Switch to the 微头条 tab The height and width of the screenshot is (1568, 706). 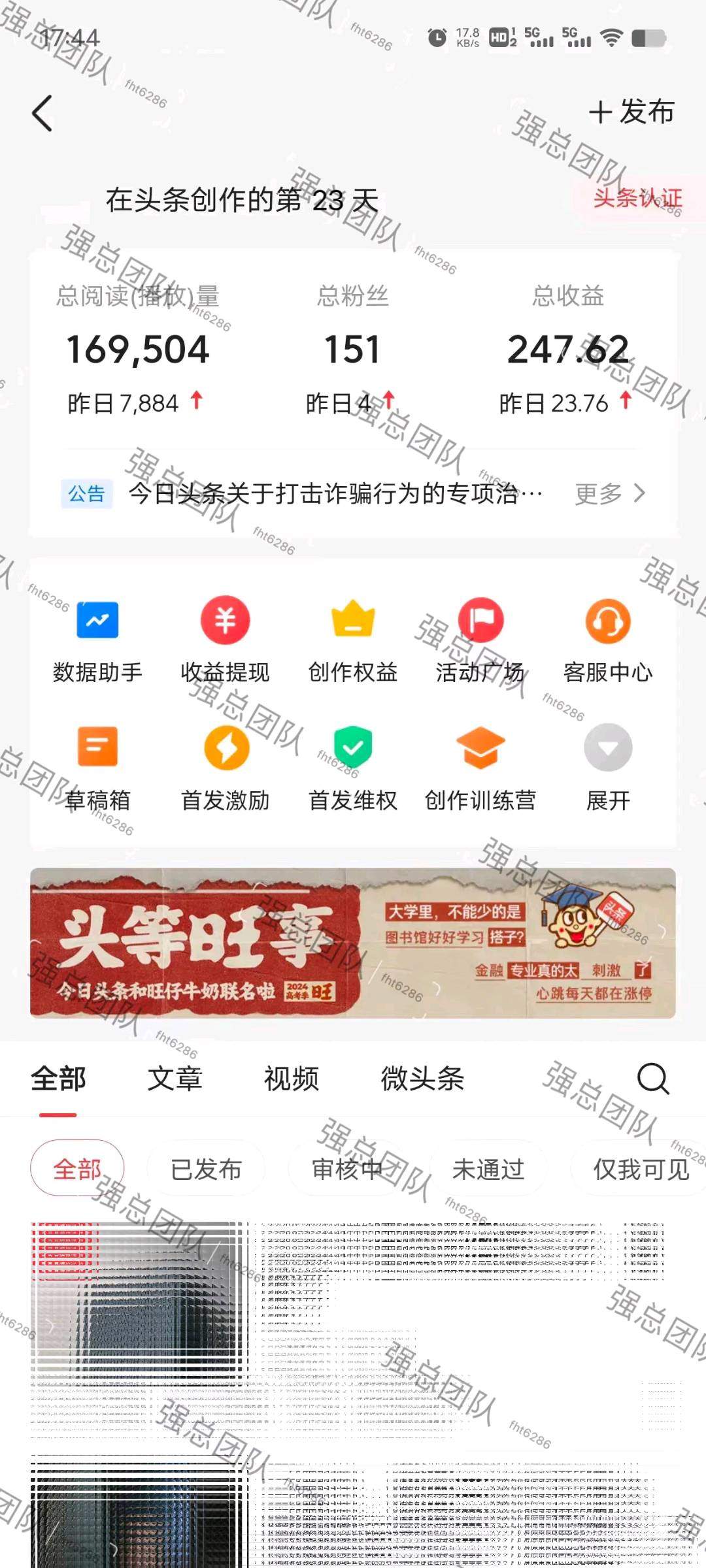point(422,1079)
